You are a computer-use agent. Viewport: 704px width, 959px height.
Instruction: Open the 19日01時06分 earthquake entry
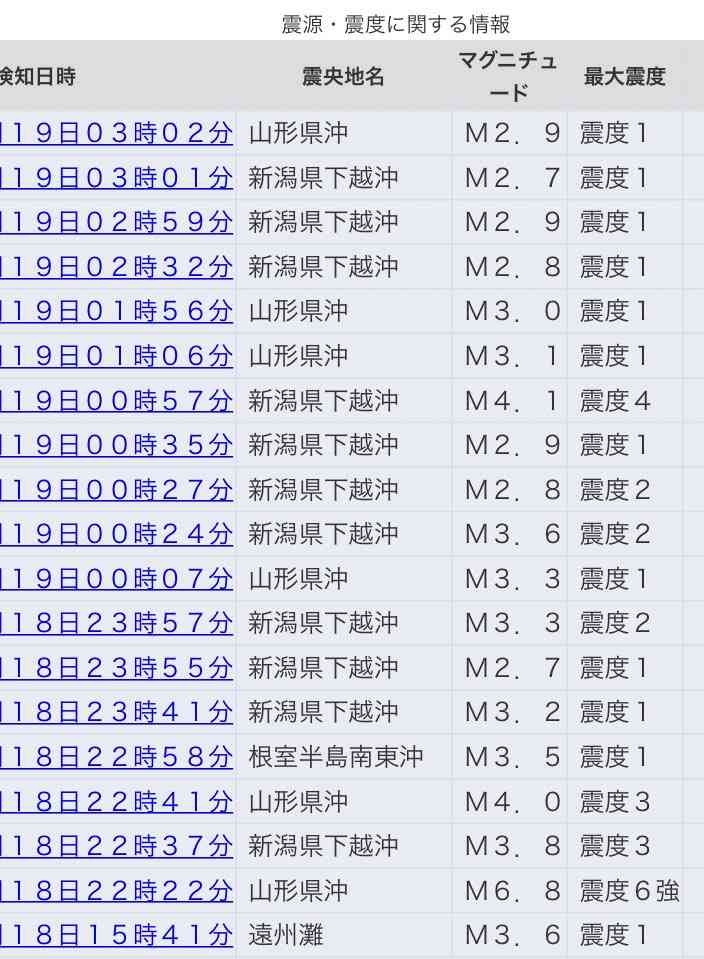[115, 356]
